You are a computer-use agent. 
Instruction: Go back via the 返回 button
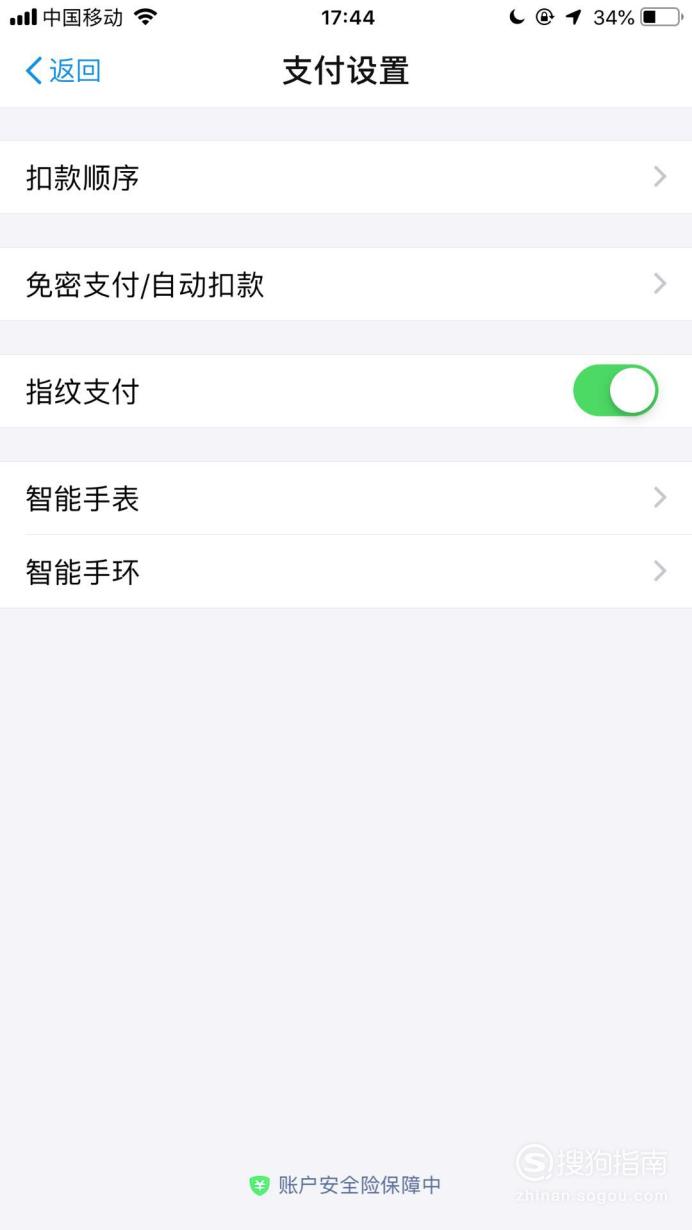63,71
